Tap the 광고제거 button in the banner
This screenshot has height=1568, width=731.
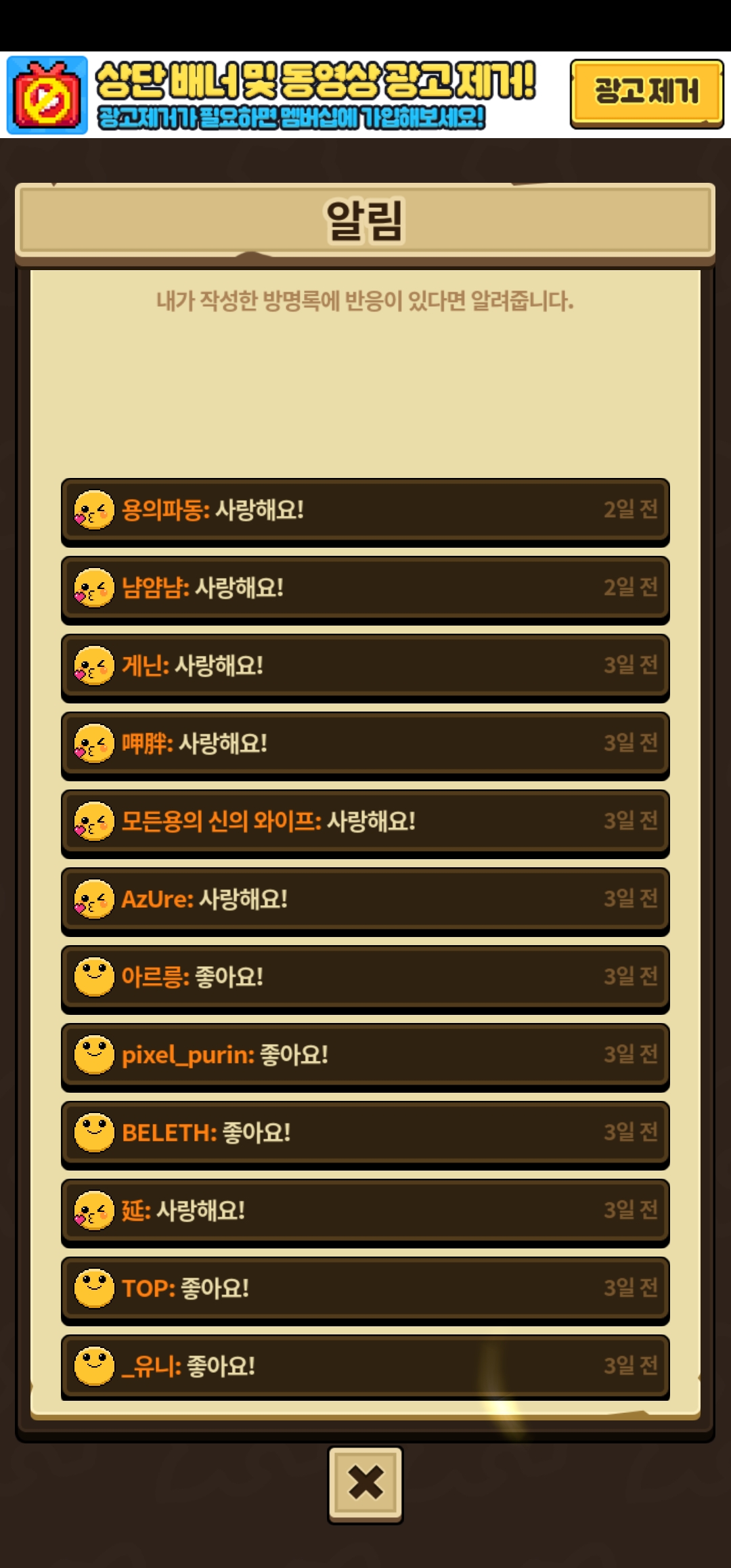[646, 93]
